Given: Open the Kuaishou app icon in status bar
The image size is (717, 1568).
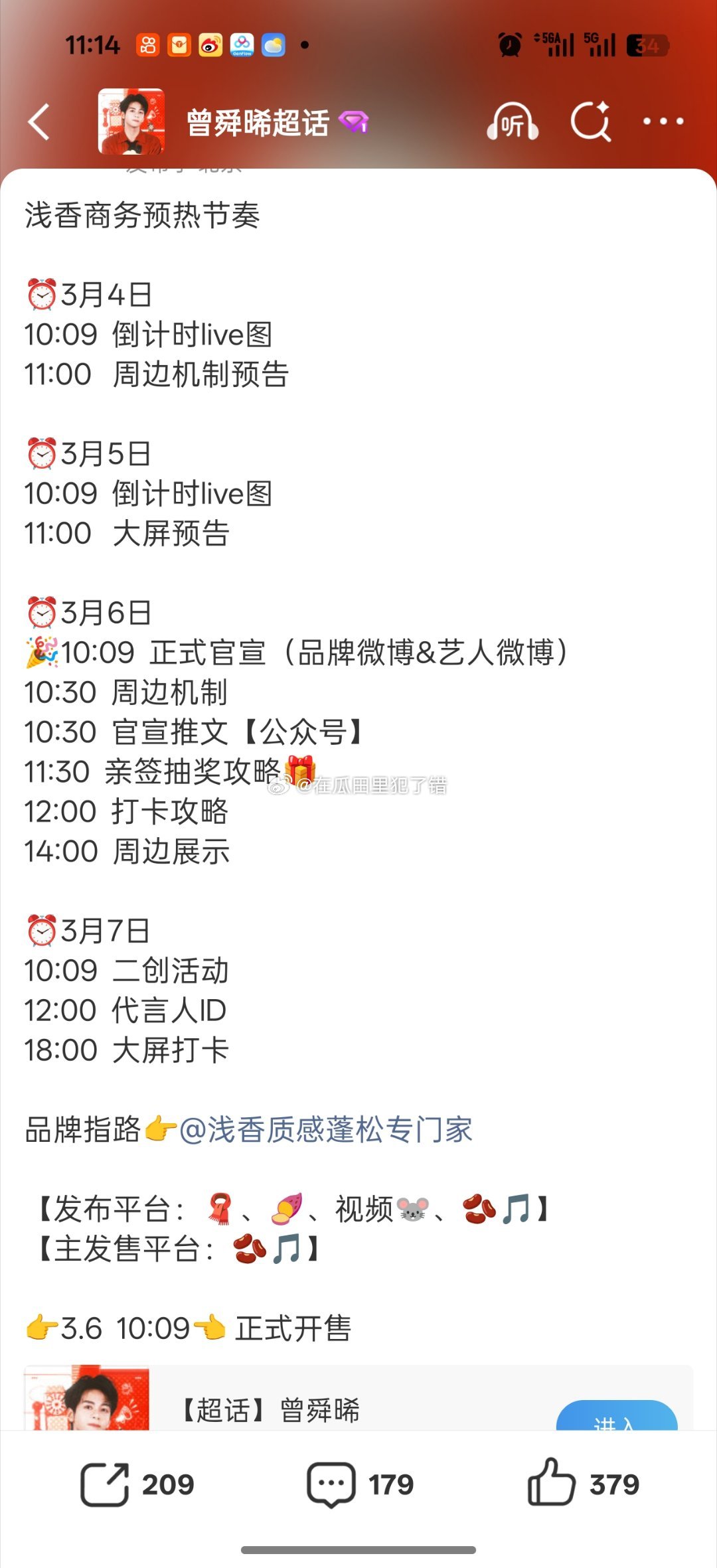Looking at the screenshot, I should 147,44.
